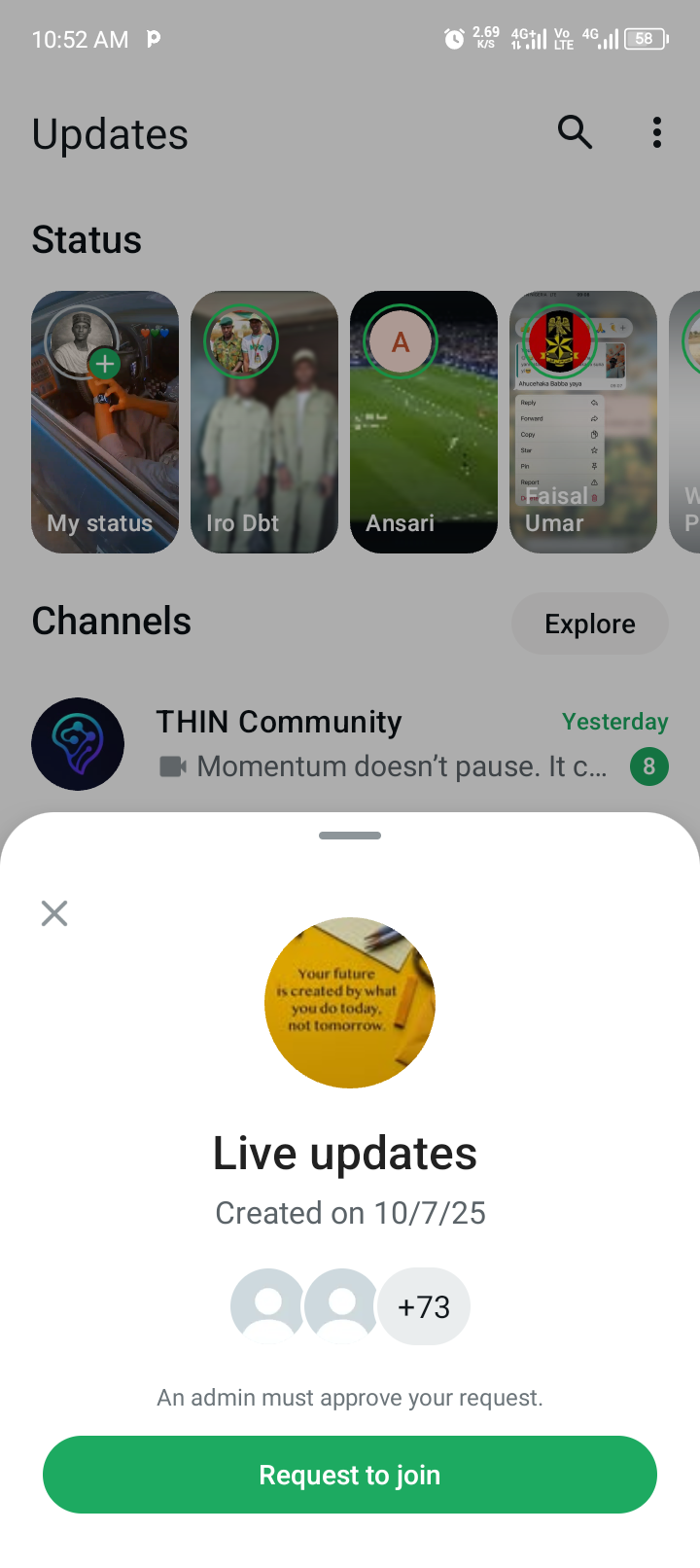
Task: Open the overflow menu
Action: (x=657, y=132)
